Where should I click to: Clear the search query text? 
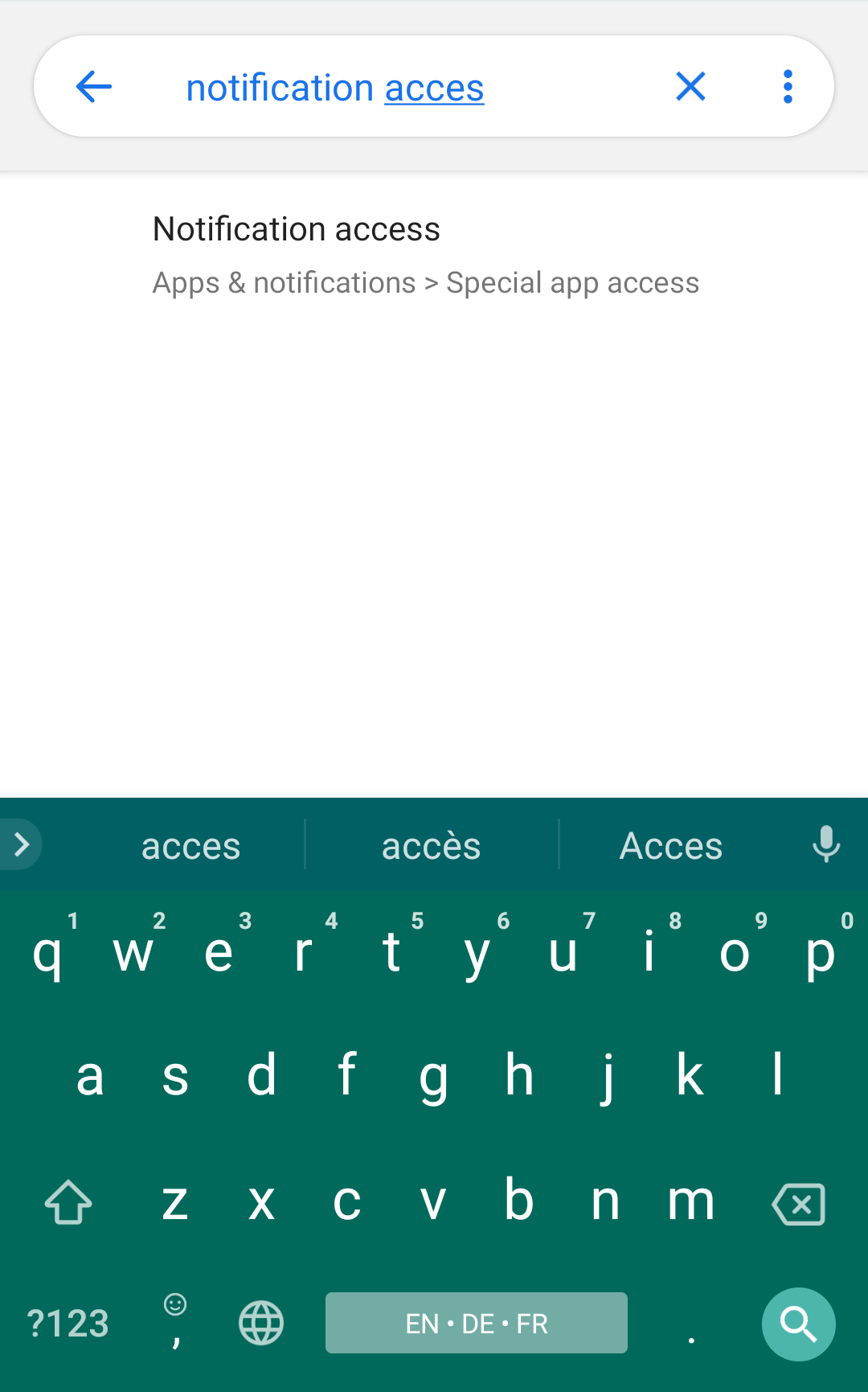[690, 87]
